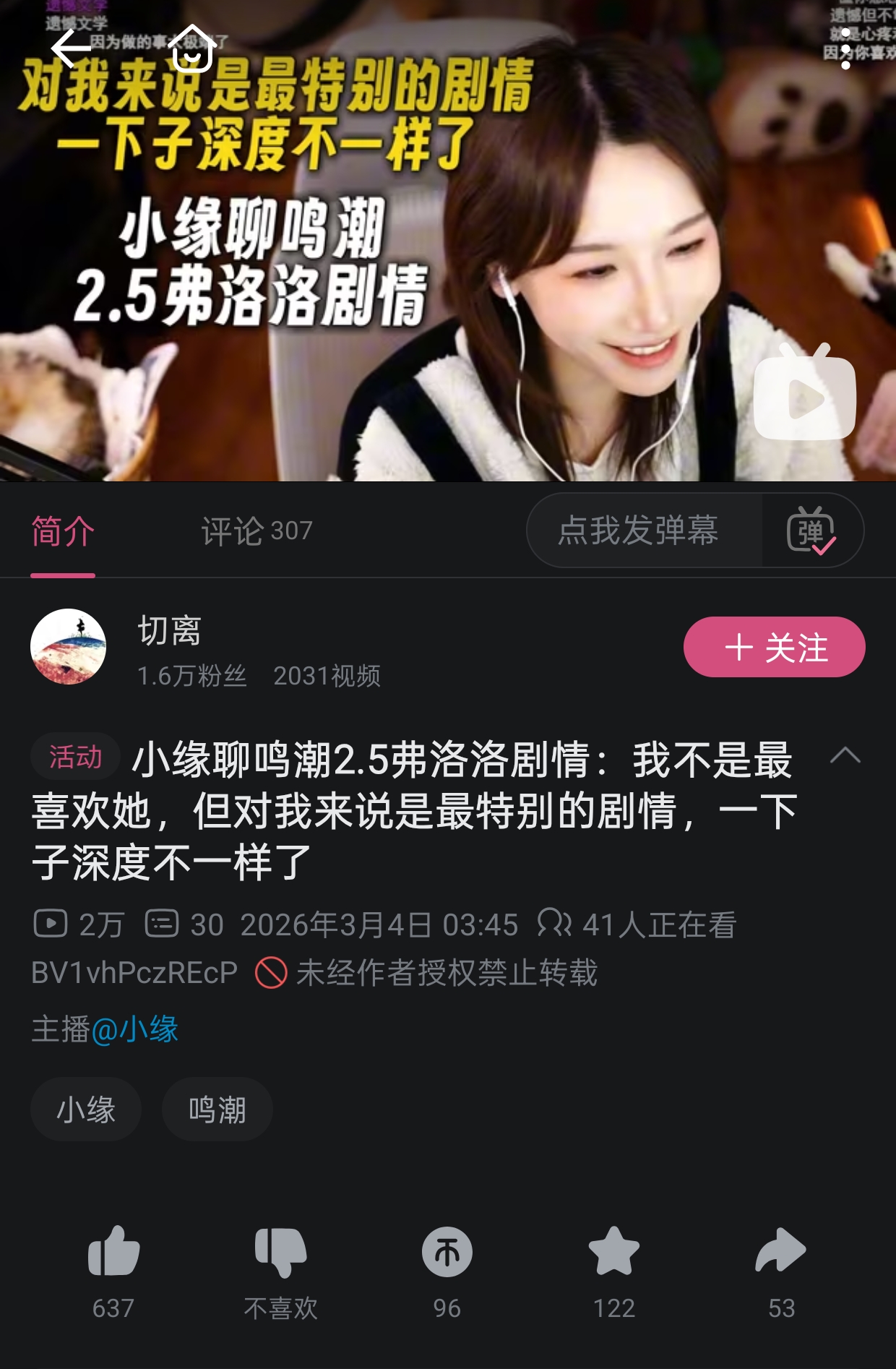896x1369 pixels.
Task: Tap the home icon on the video header
Action: click(192, 48)
